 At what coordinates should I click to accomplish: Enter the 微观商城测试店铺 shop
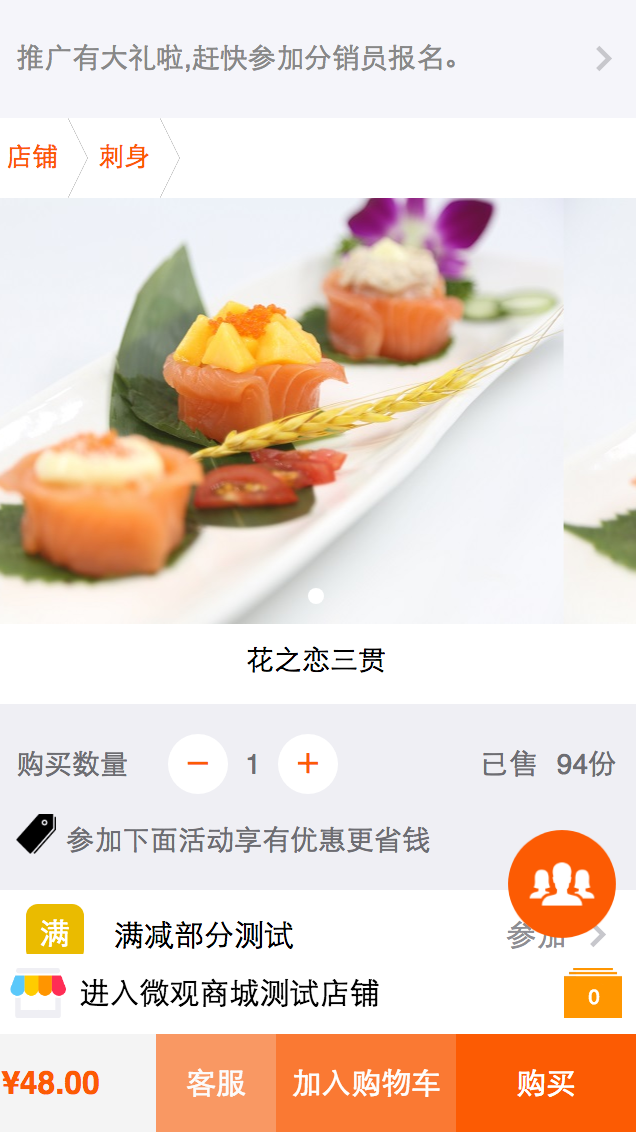coord(228,994)
